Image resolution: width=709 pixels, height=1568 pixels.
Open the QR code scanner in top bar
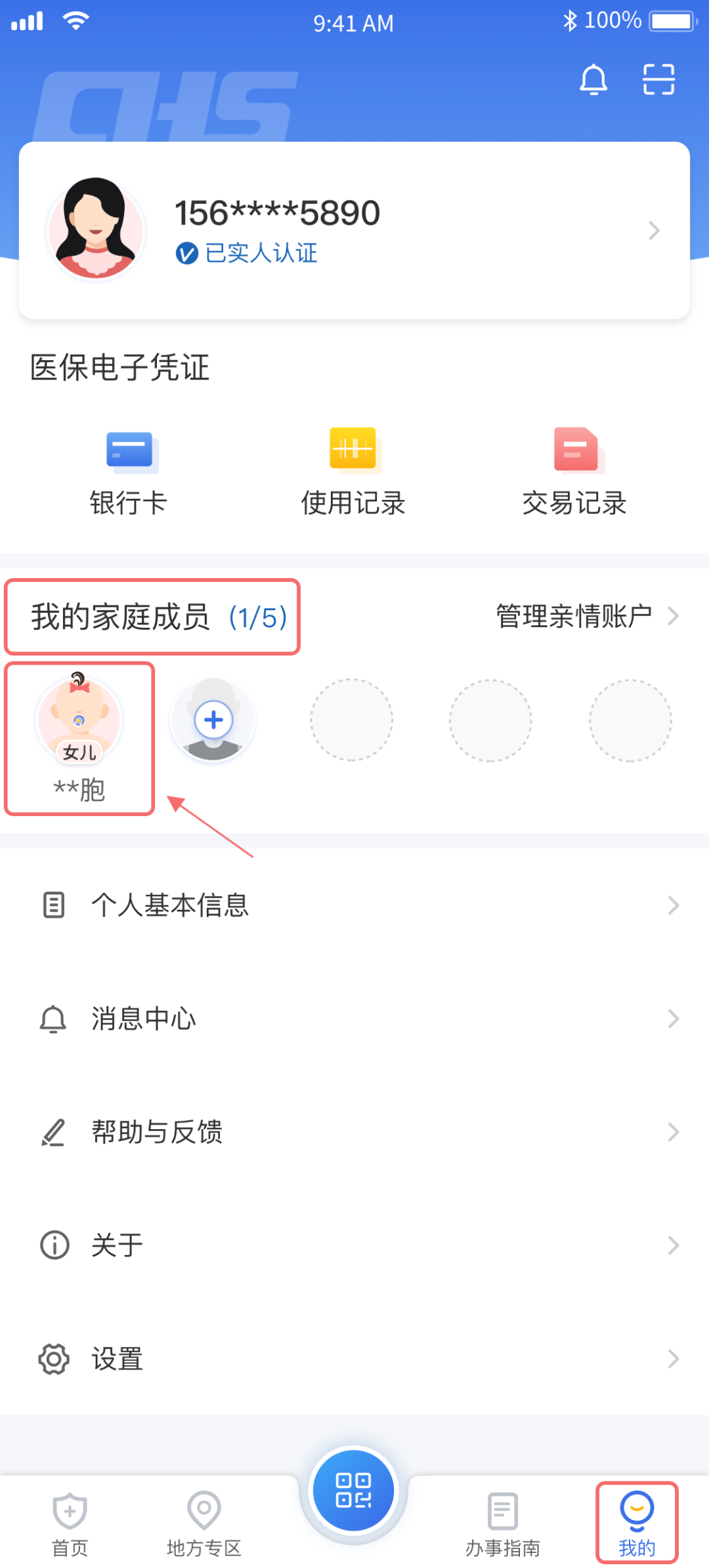(658, 79)
